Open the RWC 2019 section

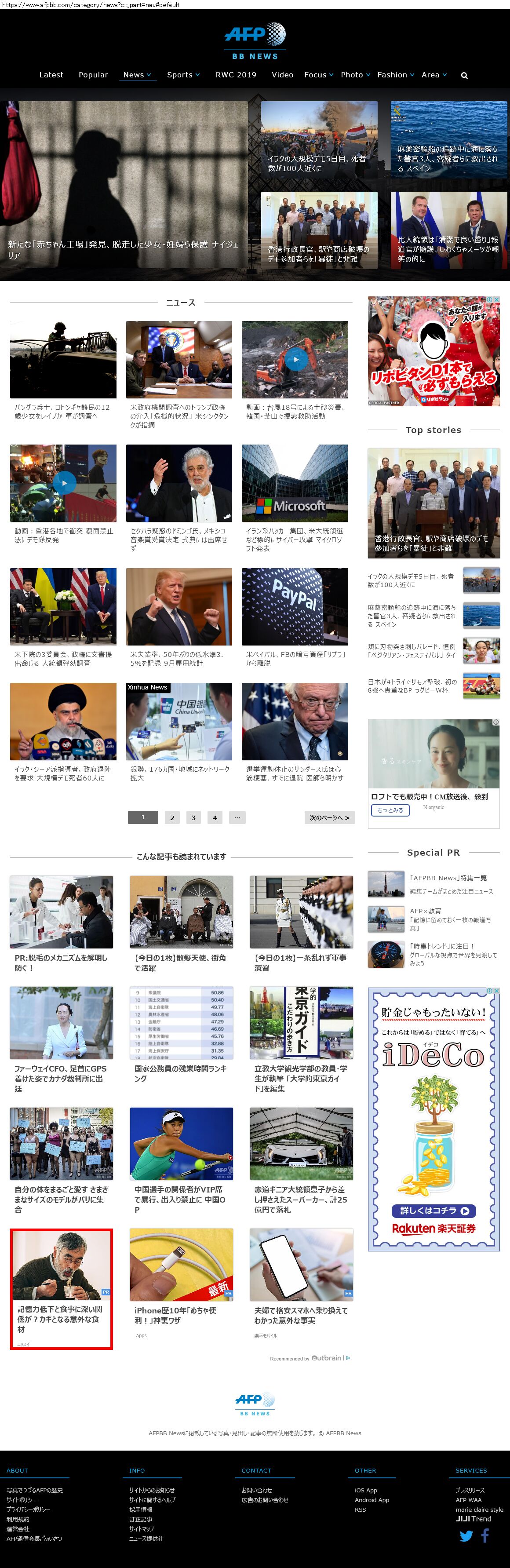pyautogui.click(x=236, y=75)
